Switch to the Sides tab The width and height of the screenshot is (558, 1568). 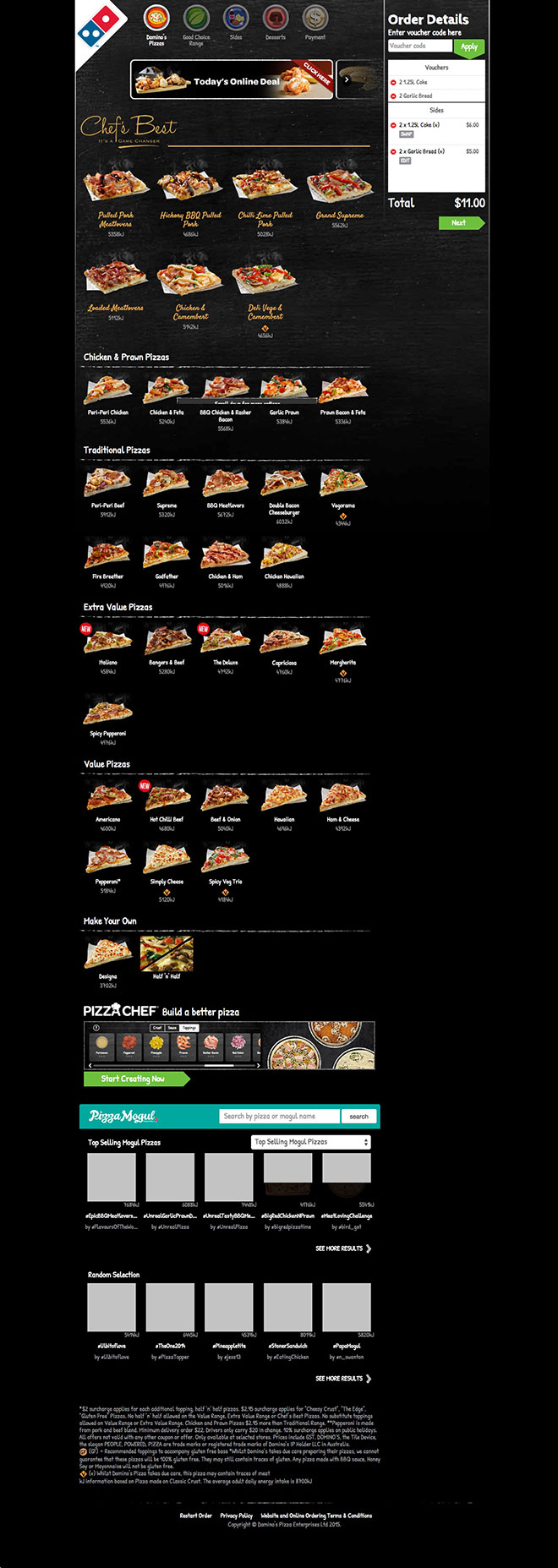tap(236, 19)
